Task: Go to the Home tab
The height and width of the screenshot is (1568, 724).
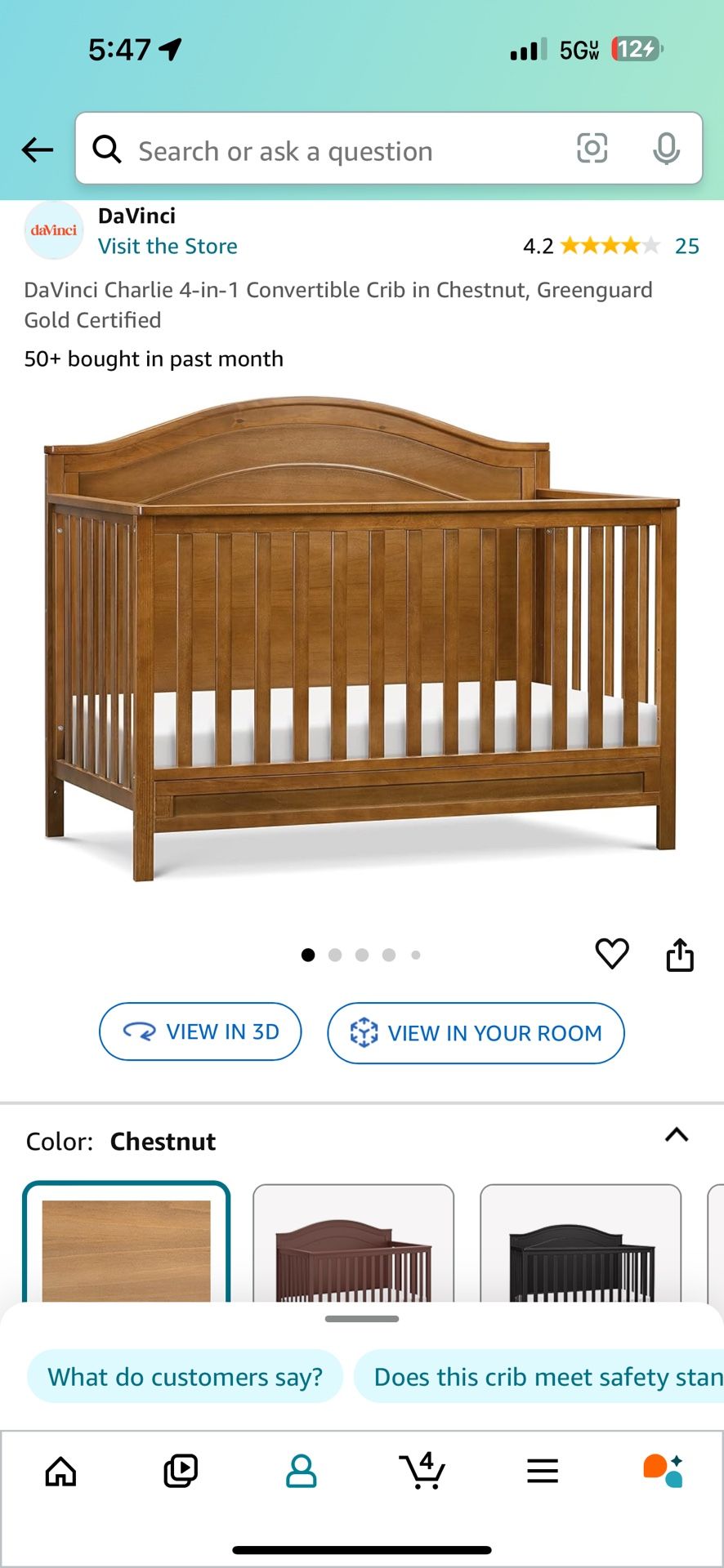Action: click(x=60, y=1471)
